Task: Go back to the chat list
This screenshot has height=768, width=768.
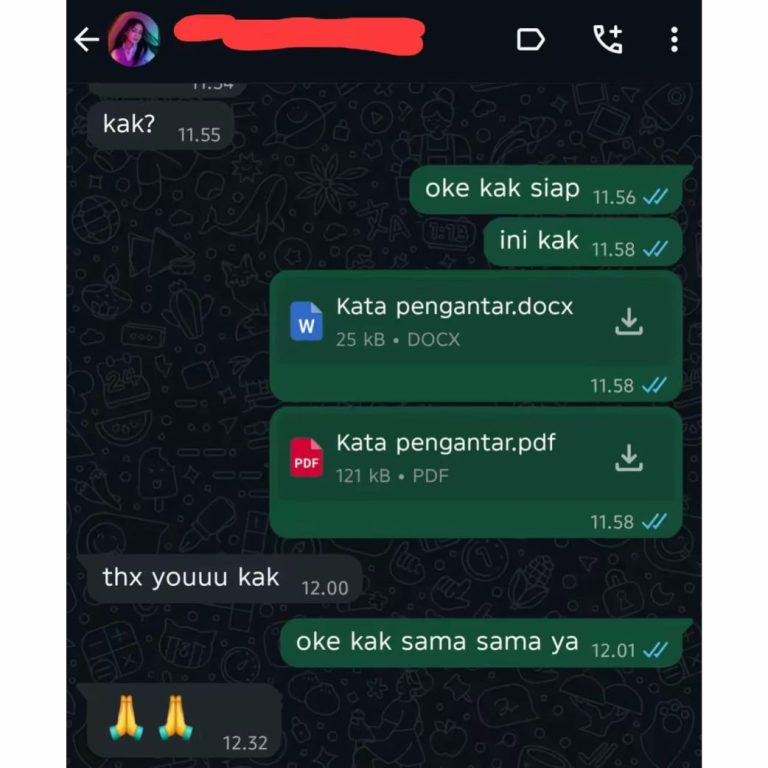Action: coord(87,40)
